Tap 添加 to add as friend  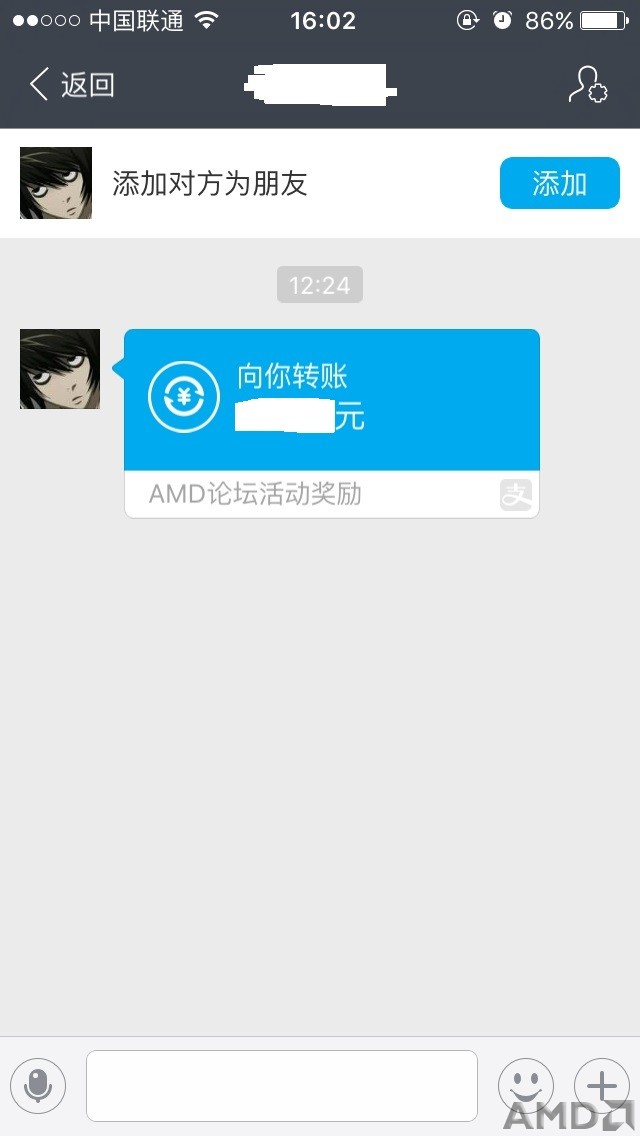coord(559,183)
